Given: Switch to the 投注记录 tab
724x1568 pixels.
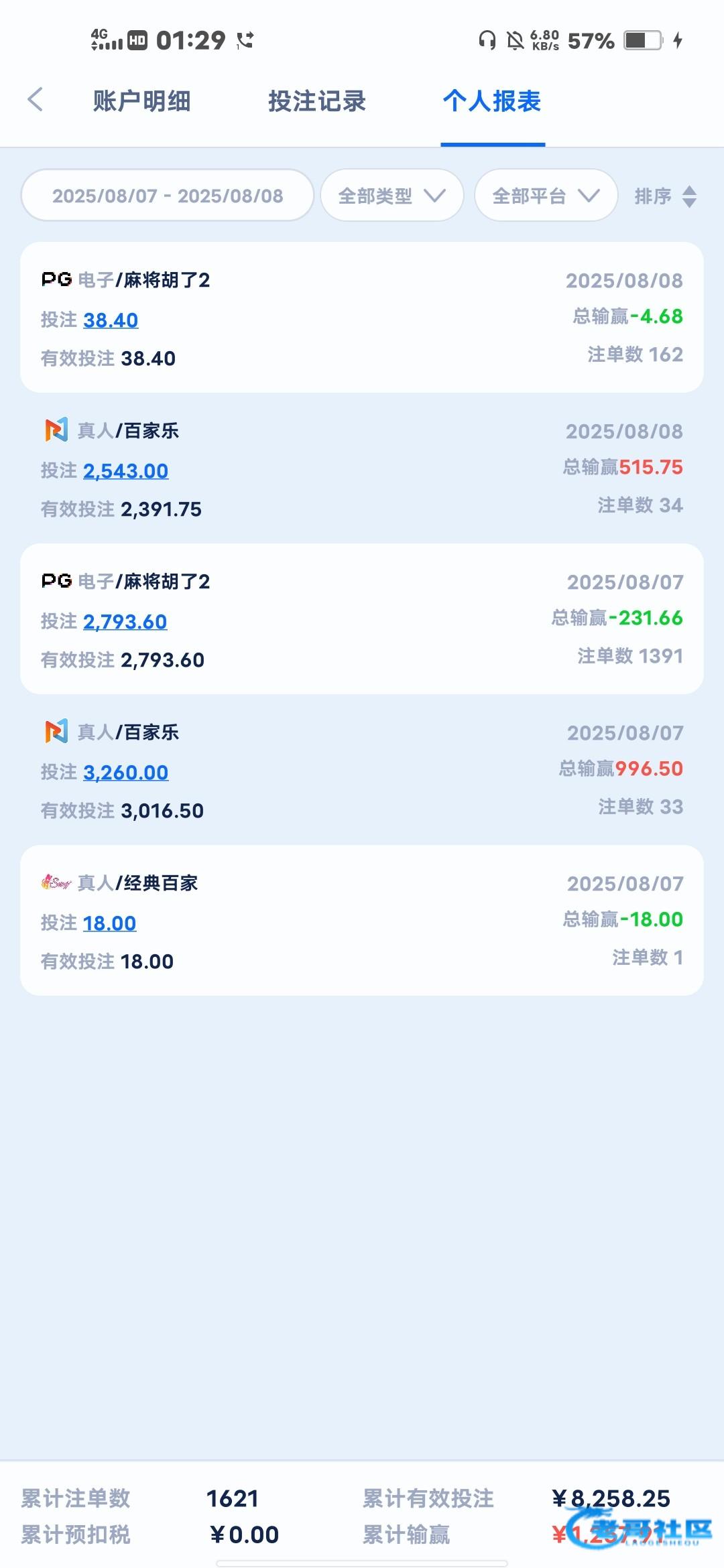Looking at the screenshot, I should 317,101.
